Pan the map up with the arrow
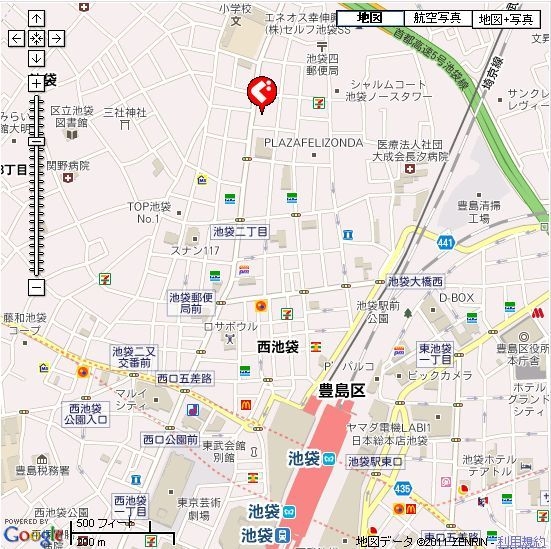This screenshot has width=551, height=549. (x=36, y=18)
